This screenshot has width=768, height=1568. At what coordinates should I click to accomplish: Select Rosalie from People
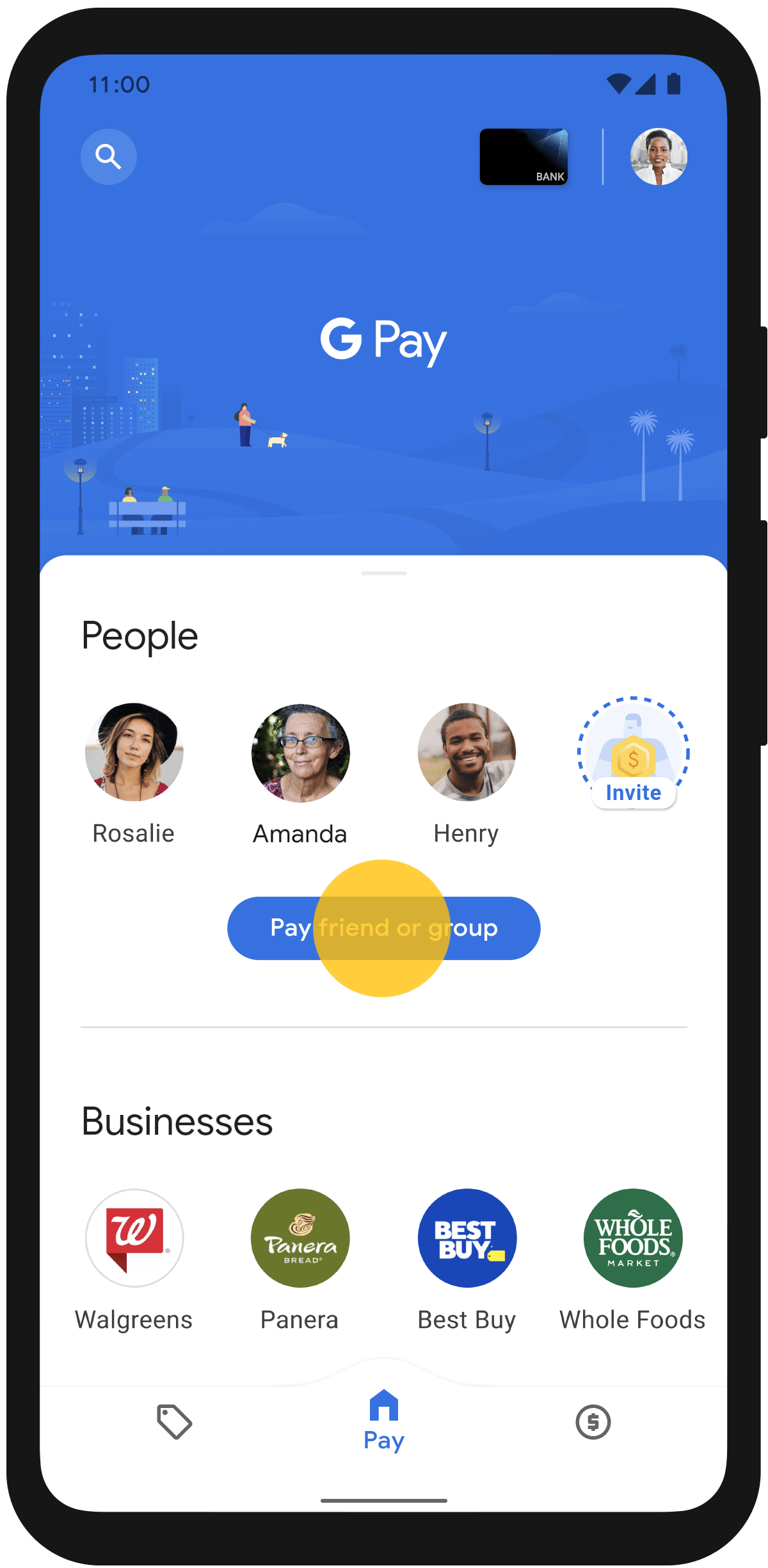pyautogui.click(x=133, y=754)
